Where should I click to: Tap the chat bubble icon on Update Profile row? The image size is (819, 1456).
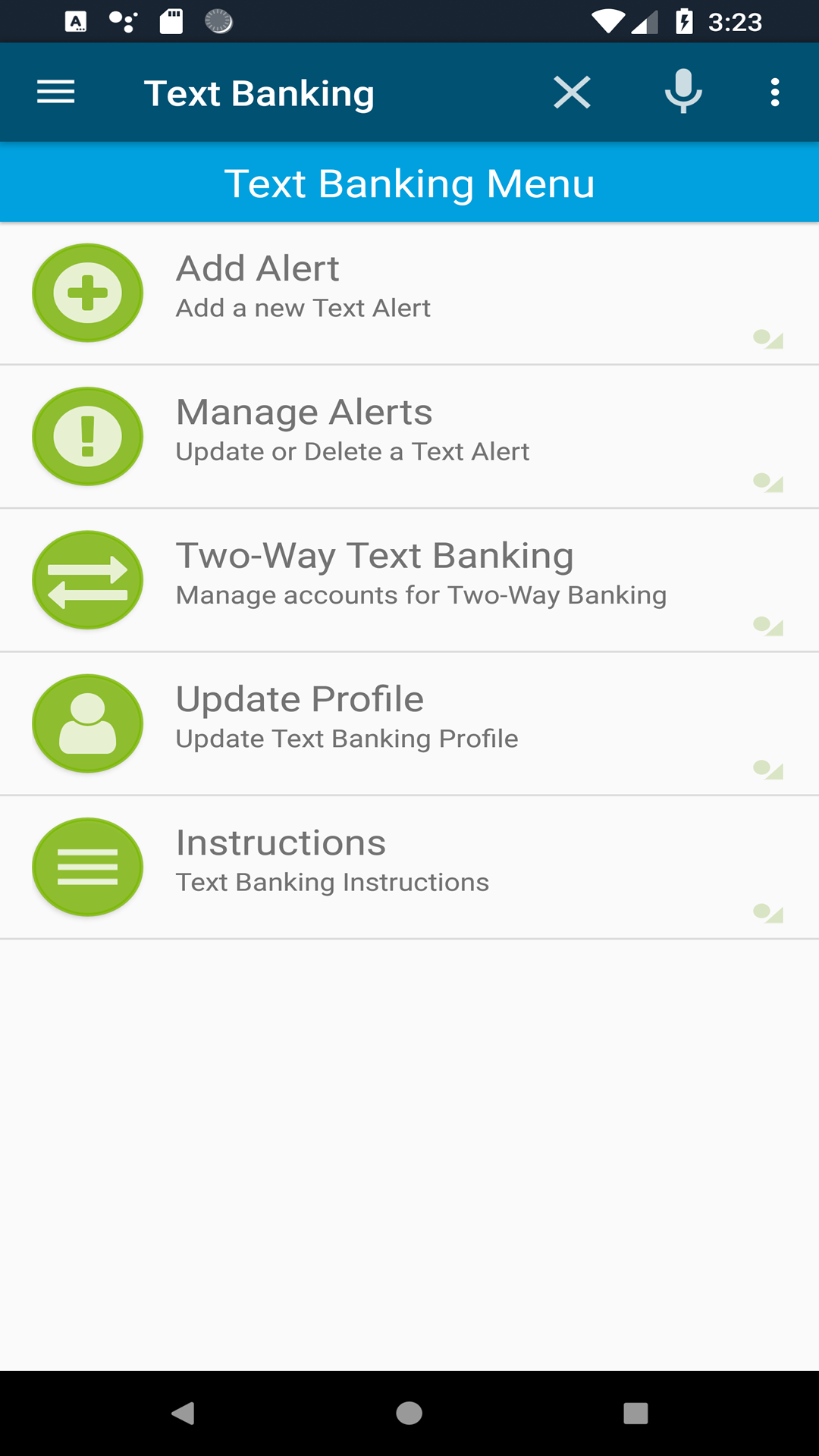click(x=768, y=770)
